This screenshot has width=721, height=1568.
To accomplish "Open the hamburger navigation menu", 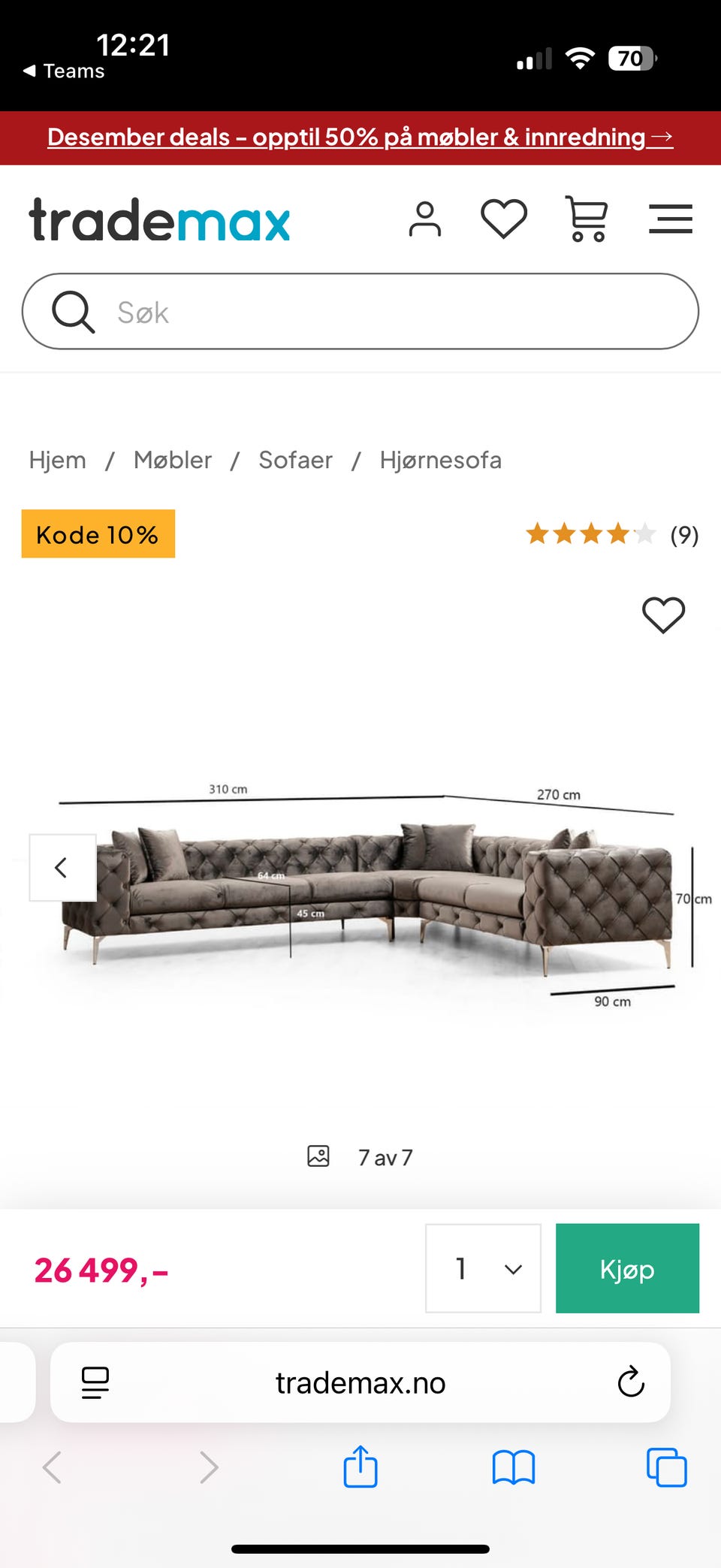I will coord(671,219).
